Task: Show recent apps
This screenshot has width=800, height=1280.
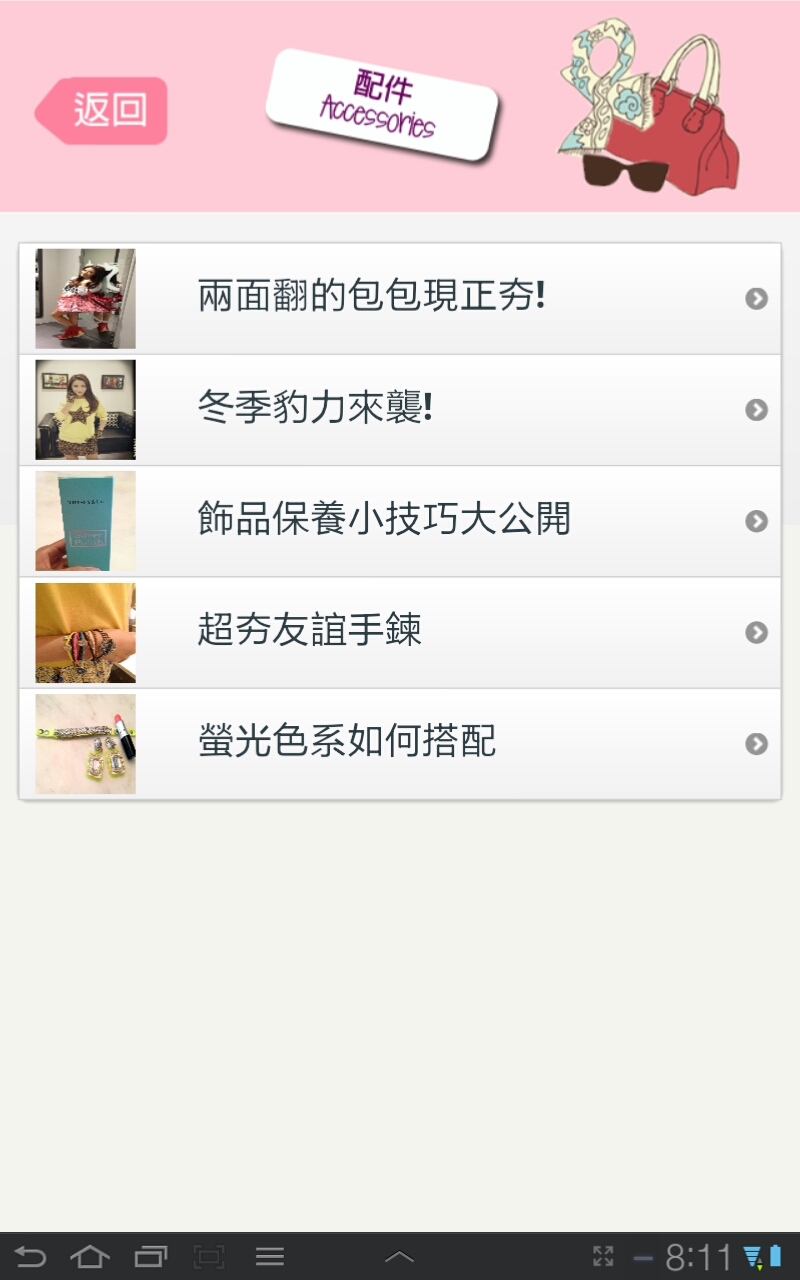Action: (x=150, y=1257)
